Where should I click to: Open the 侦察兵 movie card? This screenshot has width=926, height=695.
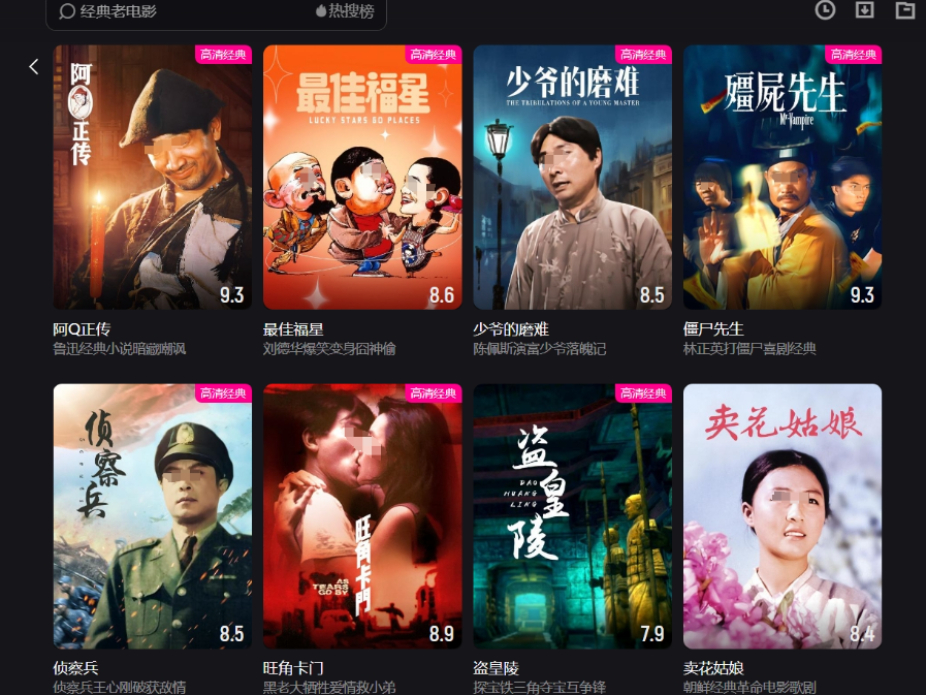click(152, 516)
